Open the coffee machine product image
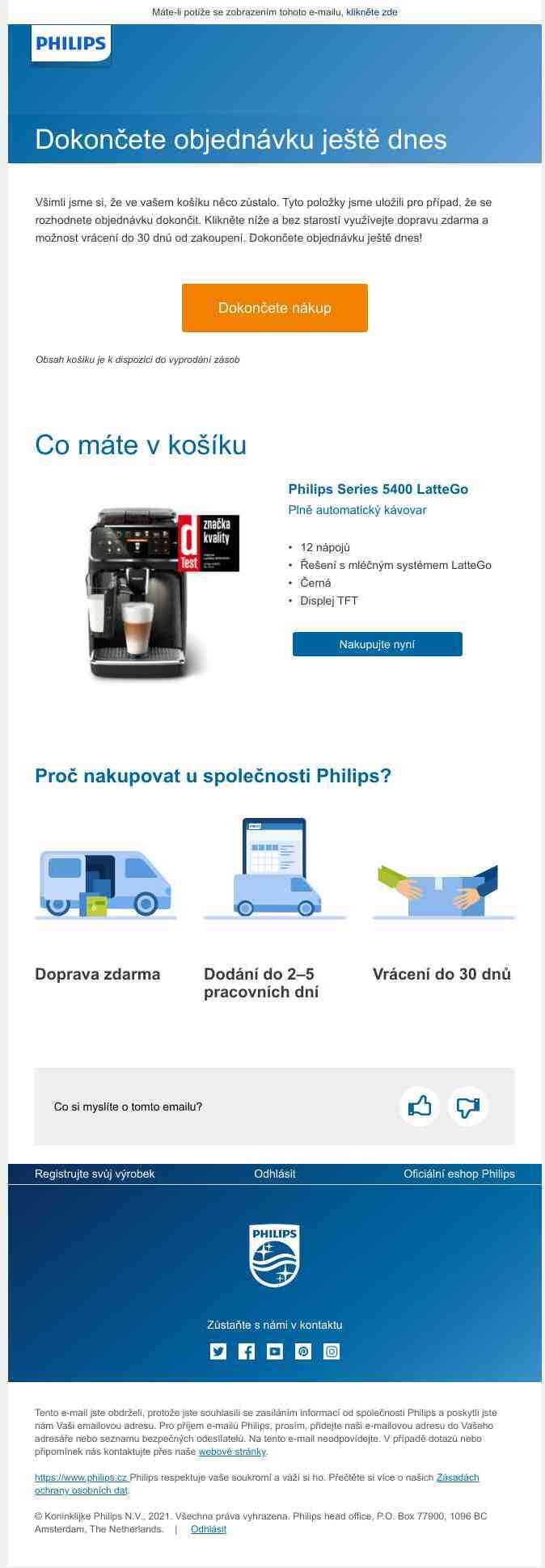This screenshot has height=1568, width=545. [162, 592]
